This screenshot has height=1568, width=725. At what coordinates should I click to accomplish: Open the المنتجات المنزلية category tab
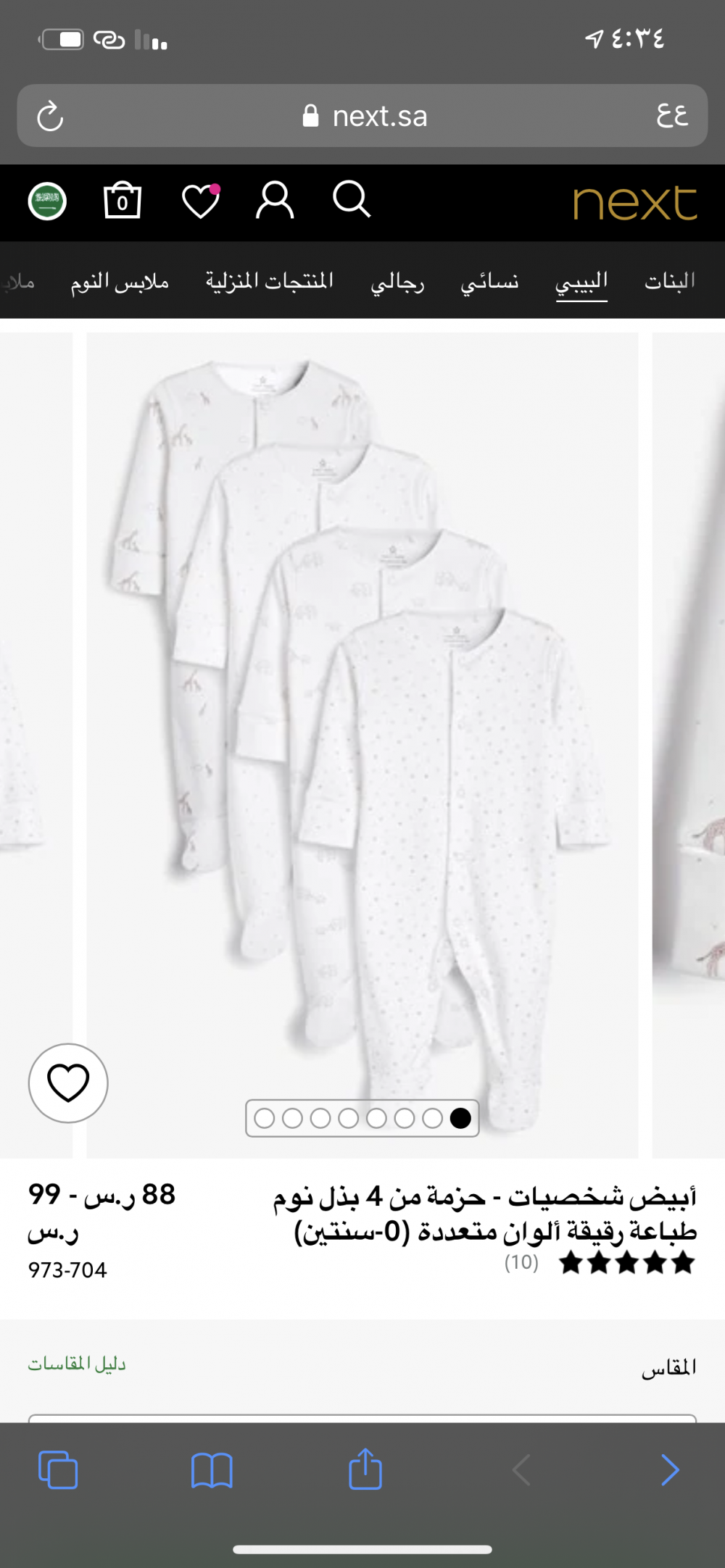coord(270,280)
